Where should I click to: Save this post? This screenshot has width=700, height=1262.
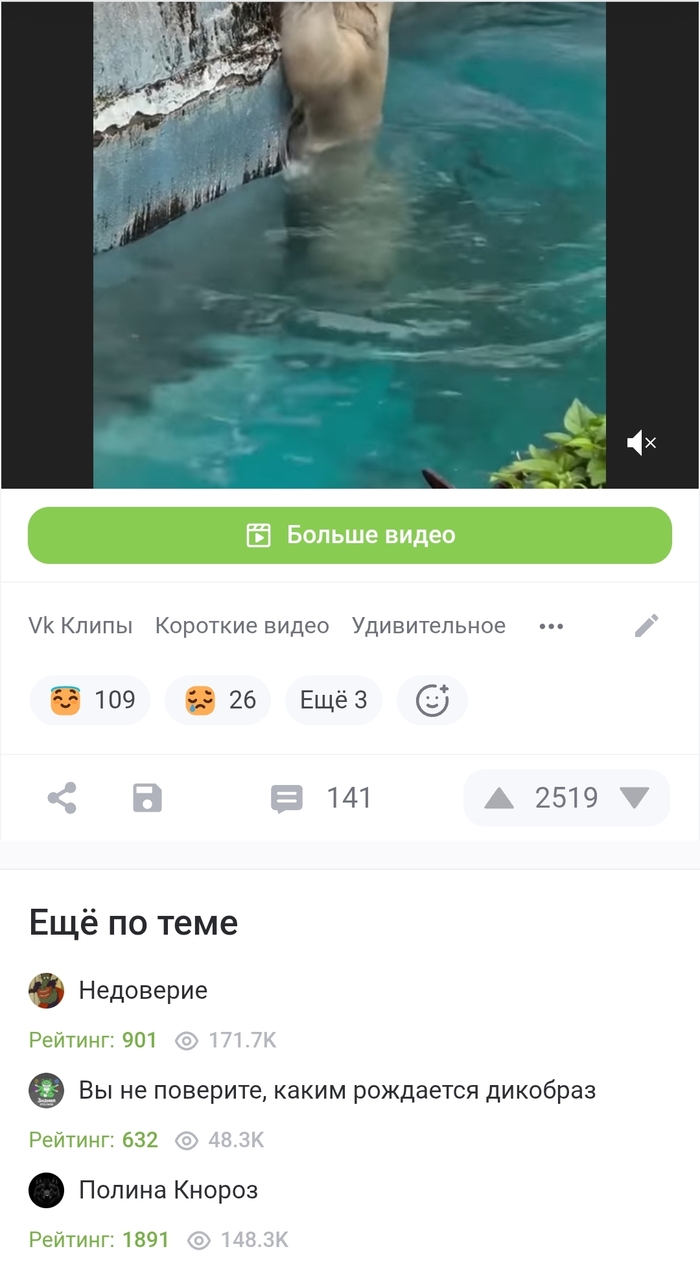click(147, 798)
